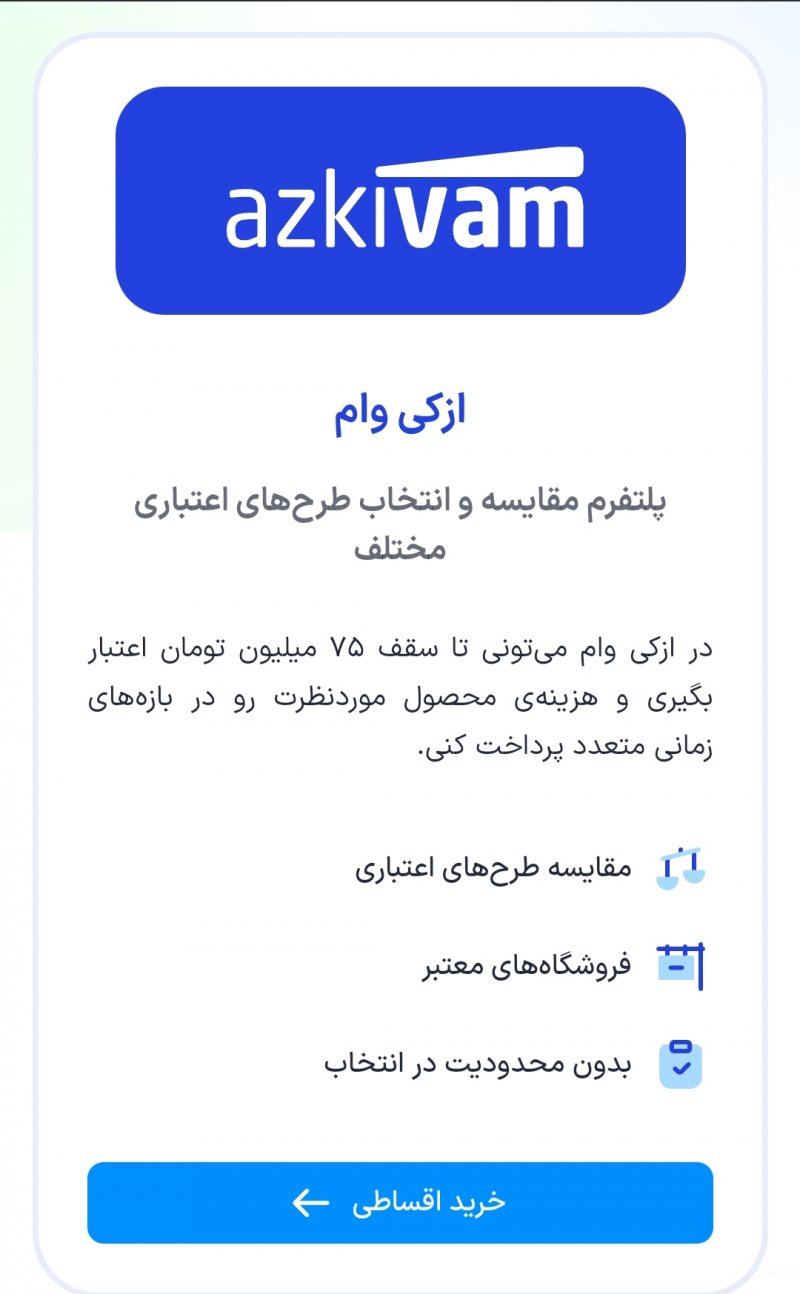
Task: Tap the خرید اقساطی button
Action: click(x=400, y=1202)
